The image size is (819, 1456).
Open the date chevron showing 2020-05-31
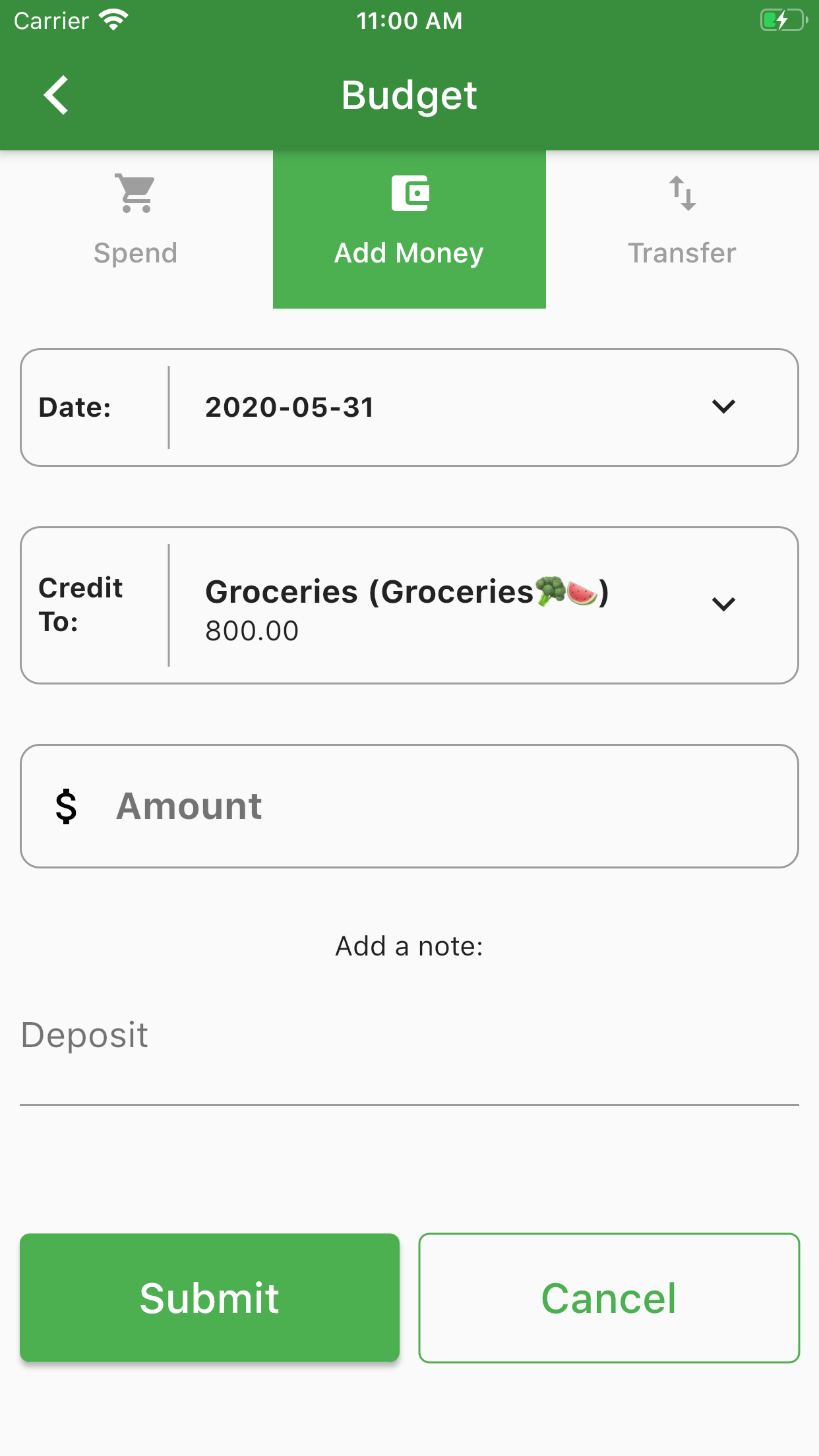click(723, 407)
